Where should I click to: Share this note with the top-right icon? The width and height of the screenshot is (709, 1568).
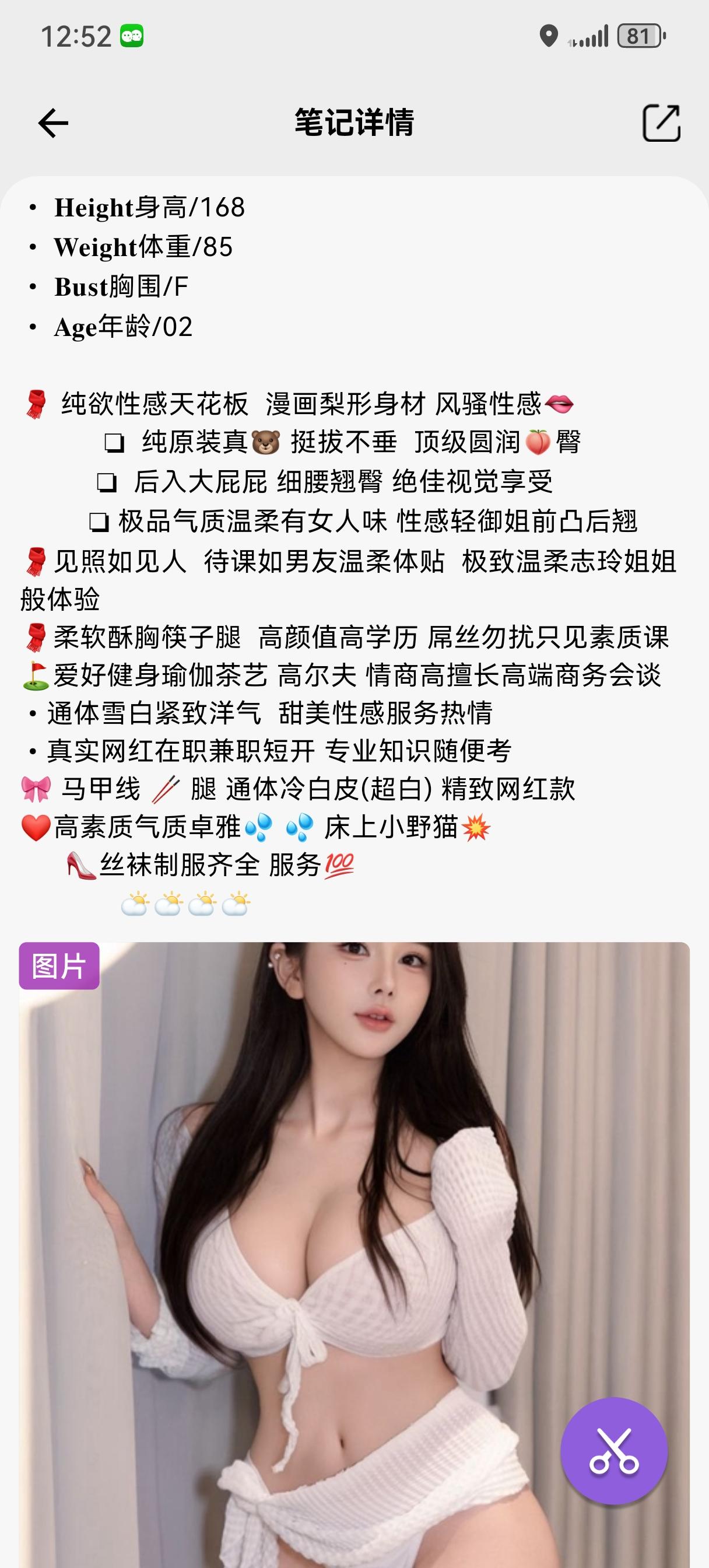tap(661, 123)
